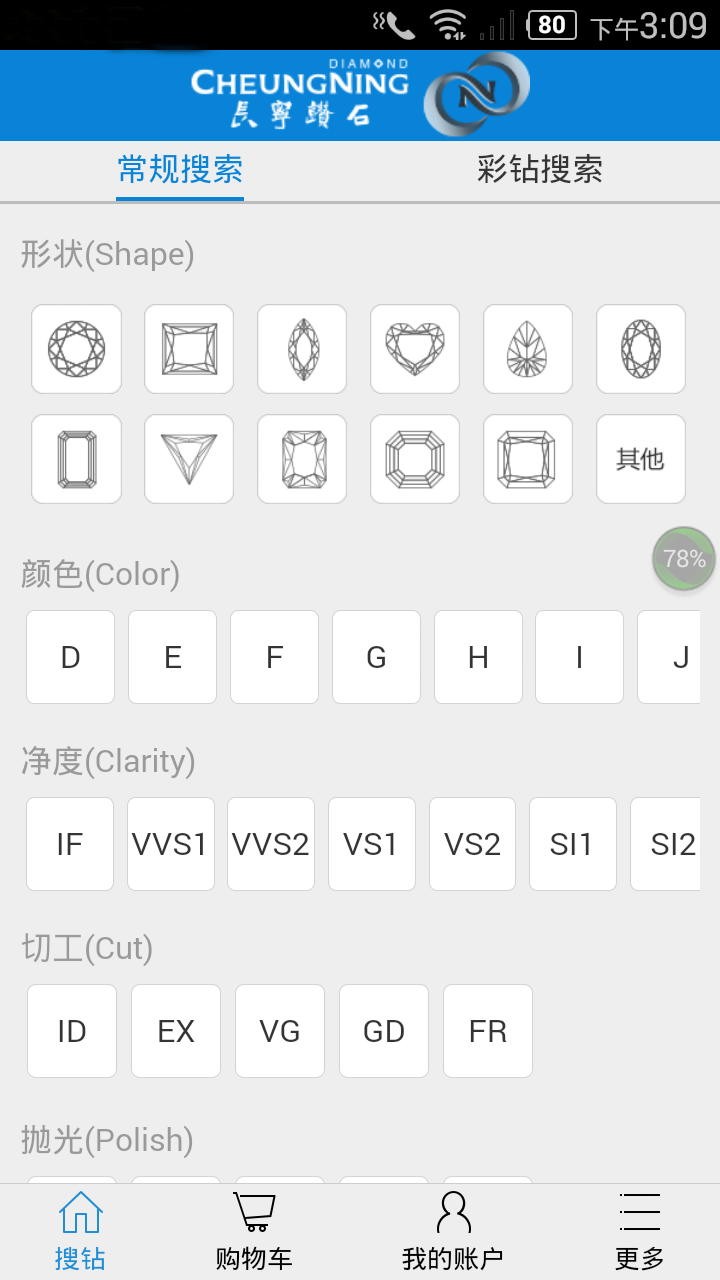The height and width of the screenshot is (1280, 720).
Task: Select the round brilliant diamond shape
Action: [76, 349]
